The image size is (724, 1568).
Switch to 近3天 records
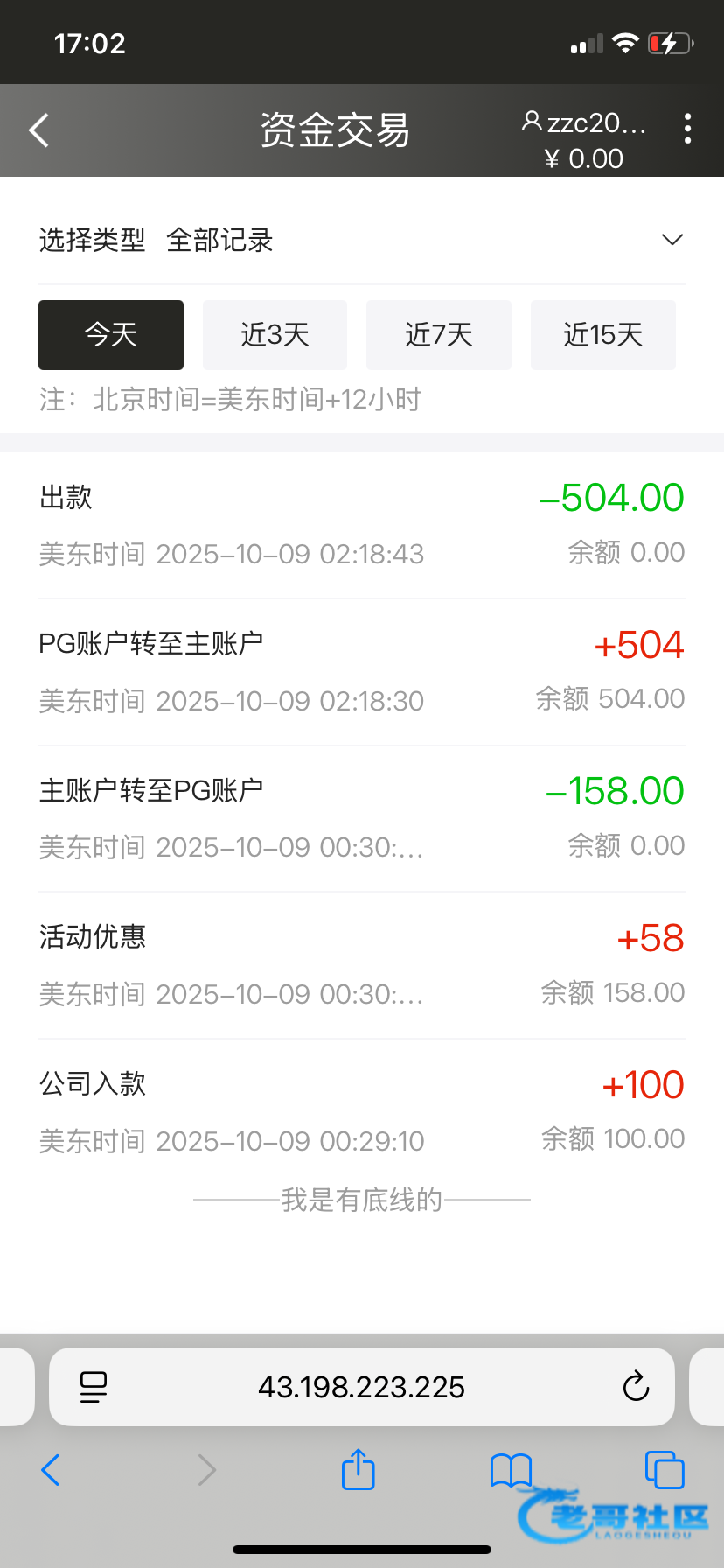(x=275, y=335)
